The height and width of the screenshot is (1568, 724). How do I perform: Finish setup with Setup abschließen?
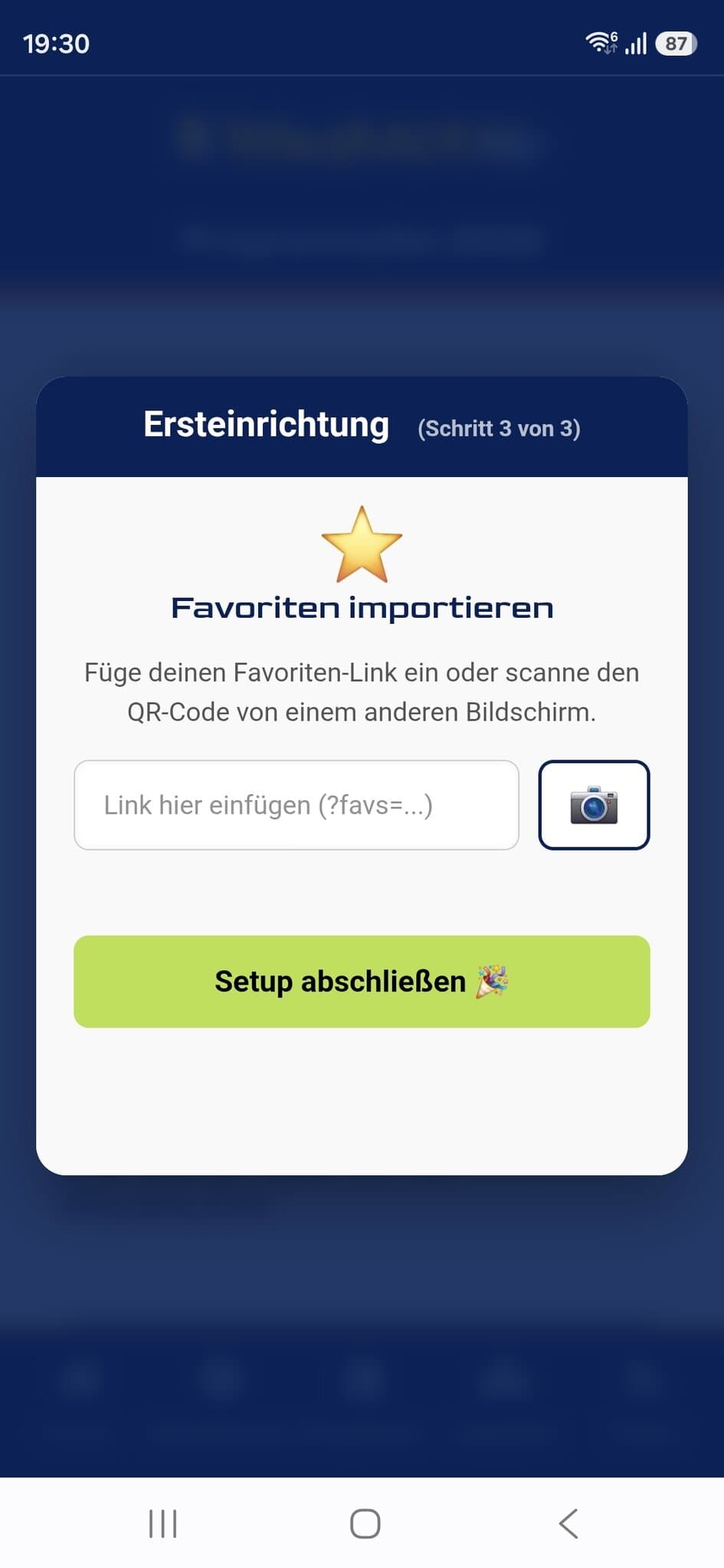click(362, 982)
